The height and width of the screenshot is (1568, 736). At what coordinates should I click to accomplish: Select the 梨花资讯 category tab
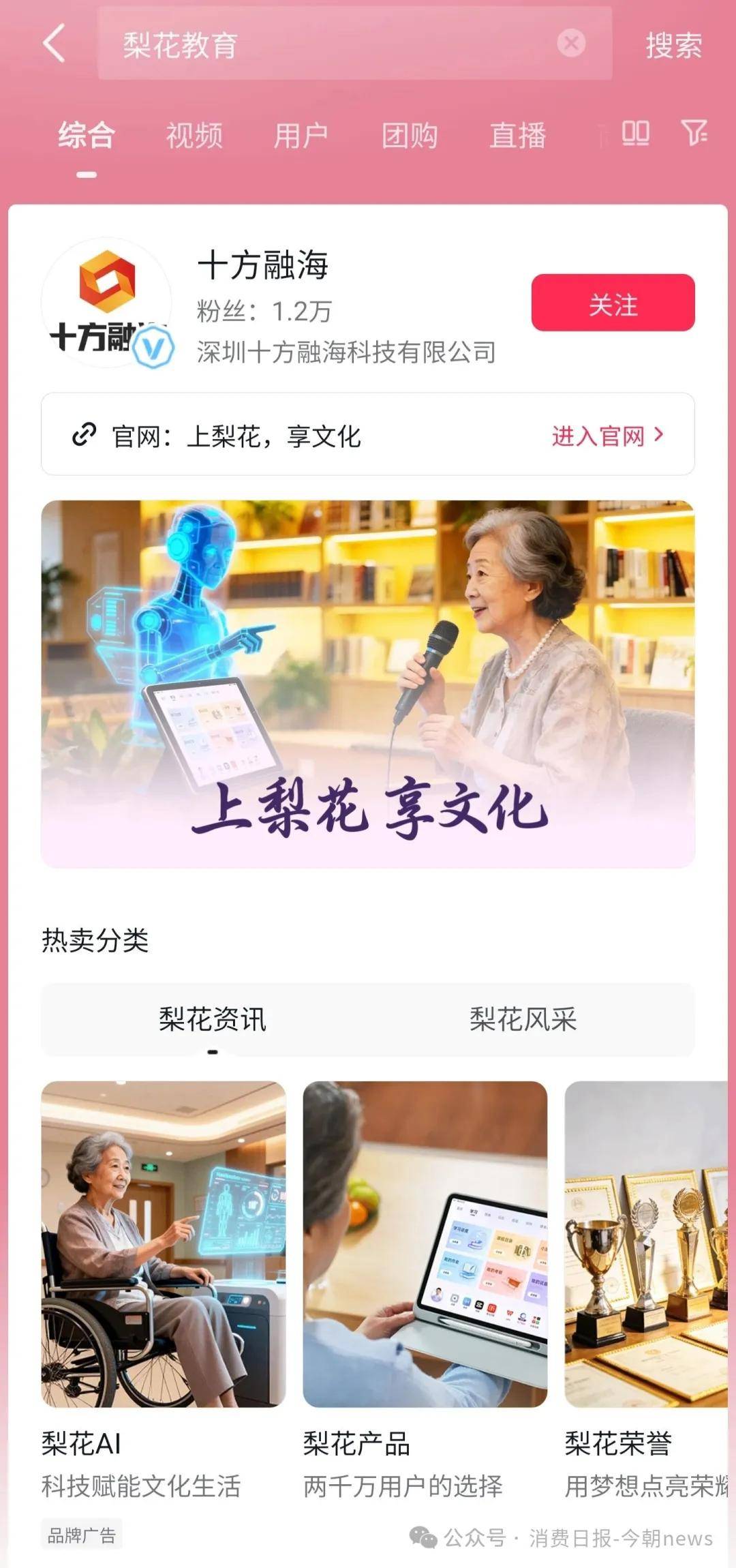[x=213, y=1020]
